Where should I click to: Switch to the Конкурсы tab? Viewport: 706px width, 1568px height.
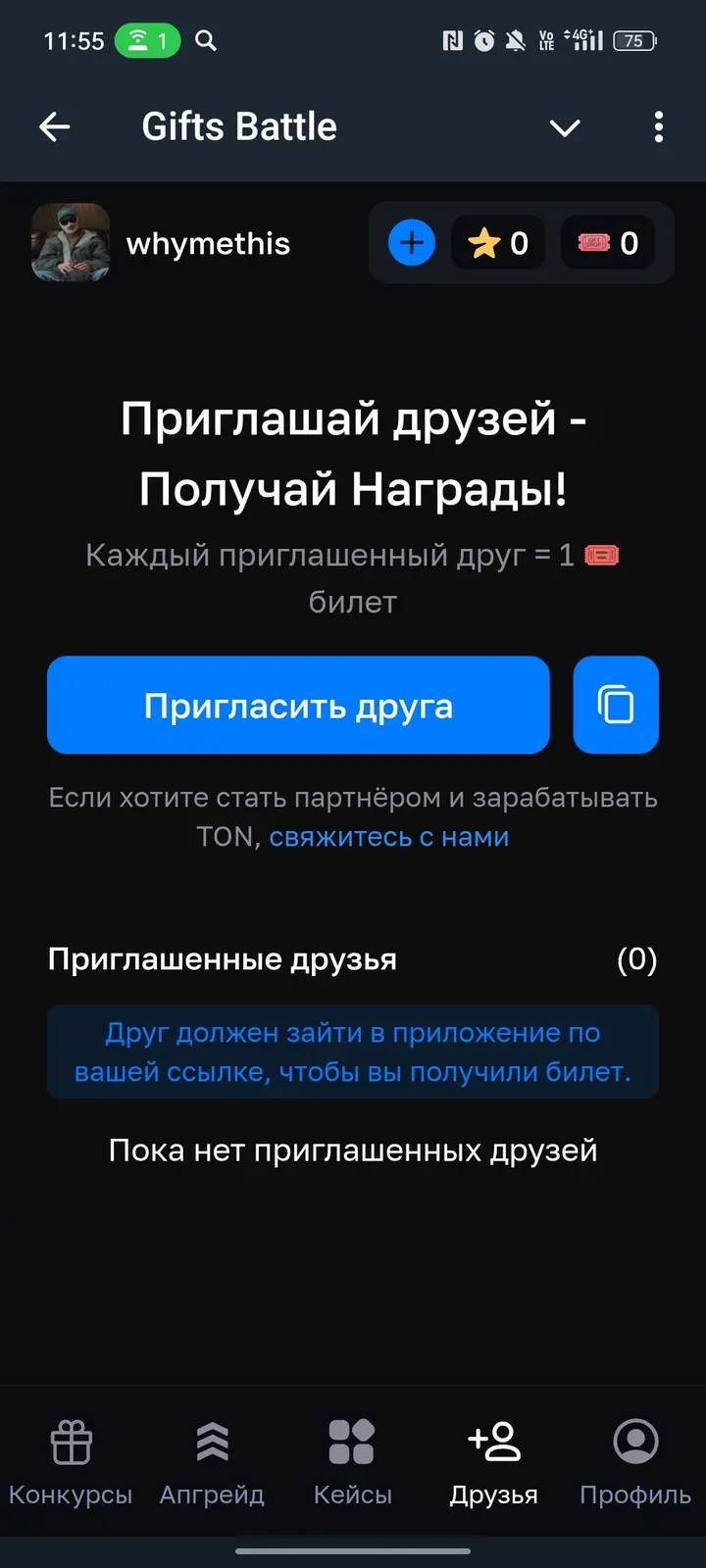pos(71,1462)
